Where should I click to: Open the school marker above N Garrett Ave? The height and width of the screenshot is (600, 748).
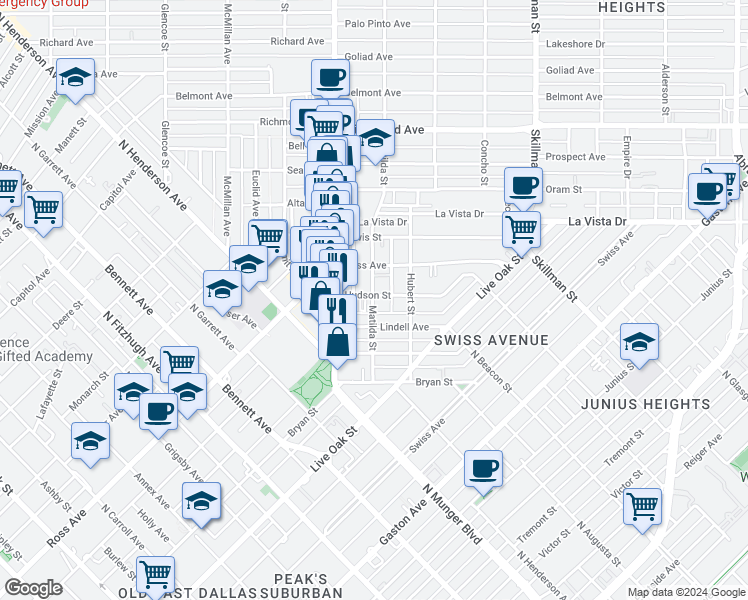pos(222,290)
